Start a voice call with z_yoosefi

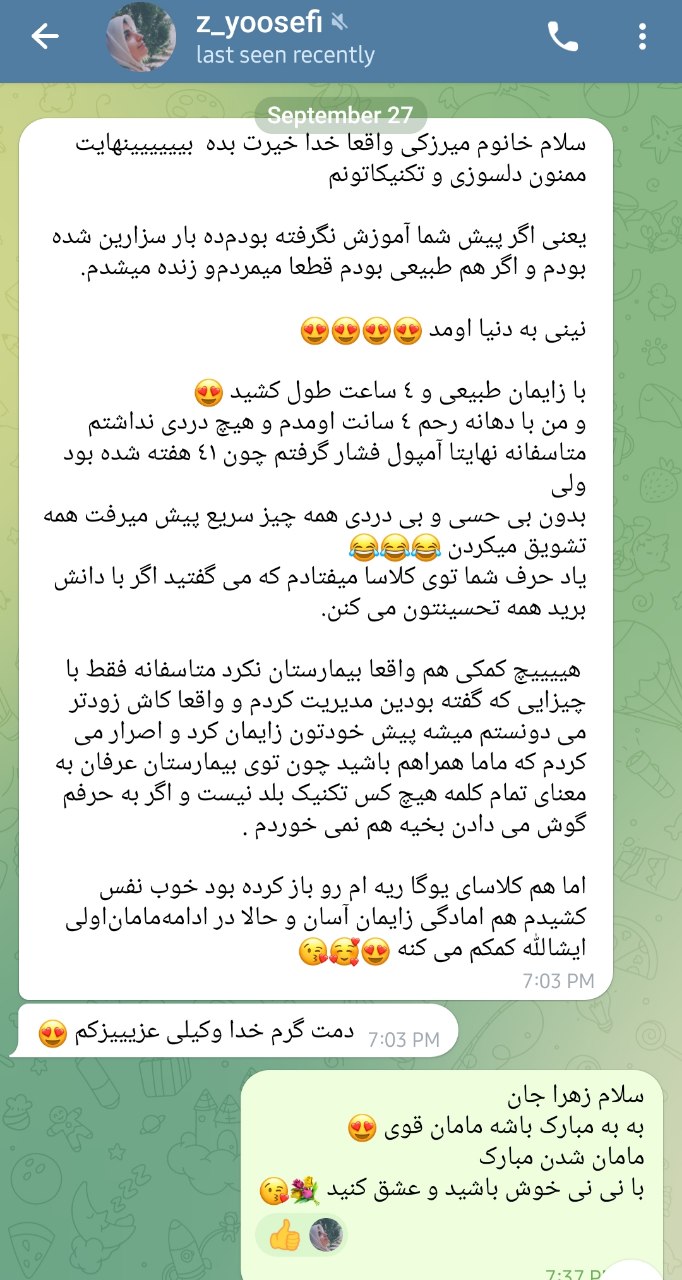[563, 38]
